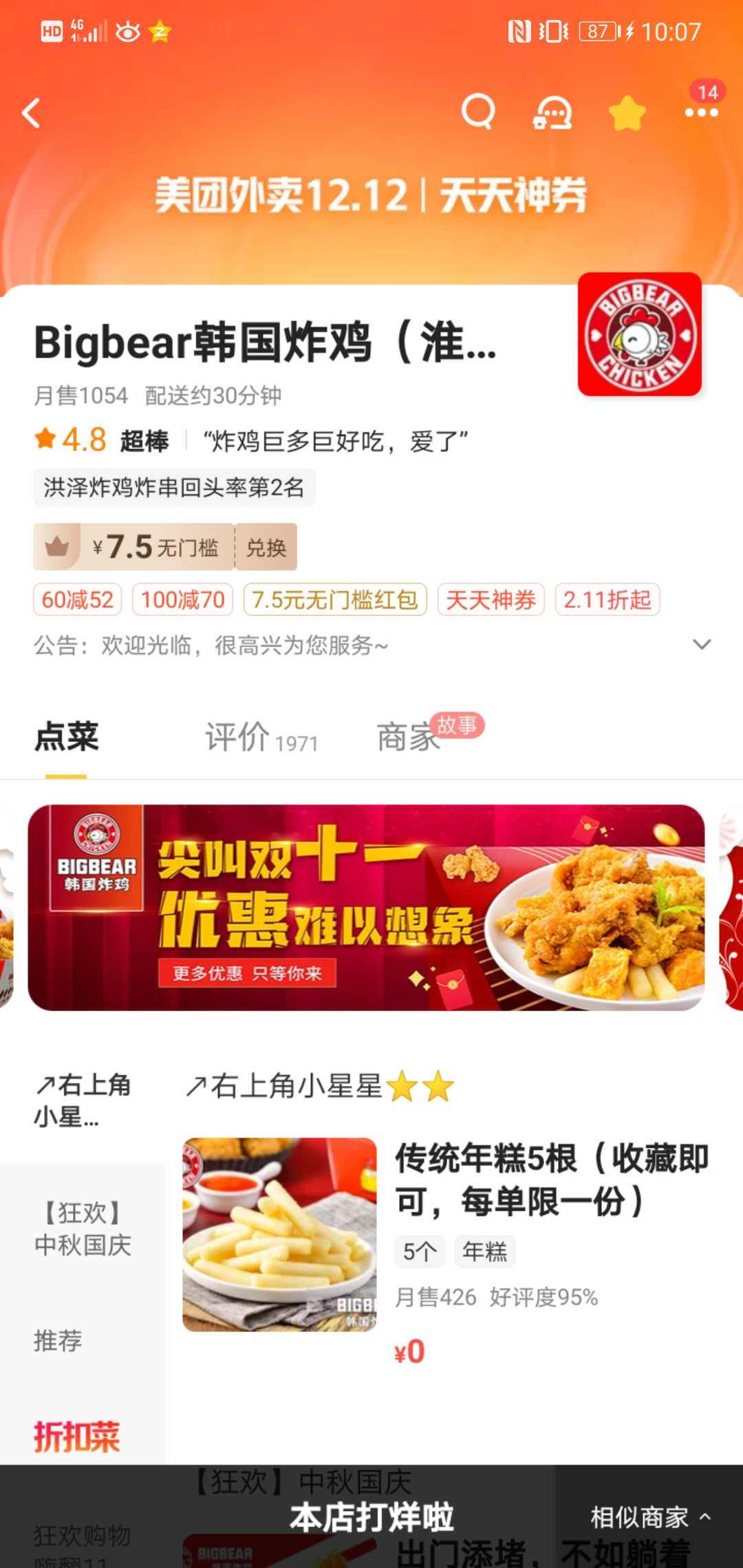Expand the store announcement chevron
Viewport: 743px width, 1568px height.
click(x=702, y=645)
